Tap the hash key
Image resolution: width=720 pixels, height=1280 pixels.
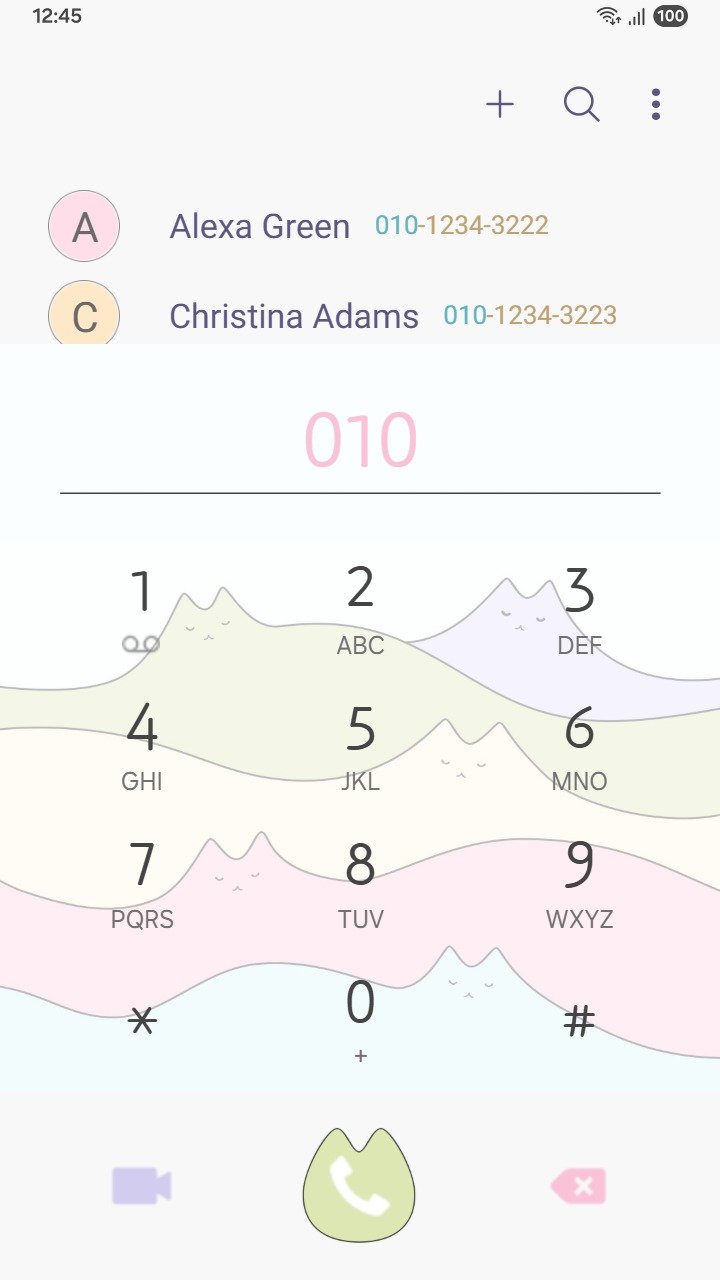(579, 1021)
